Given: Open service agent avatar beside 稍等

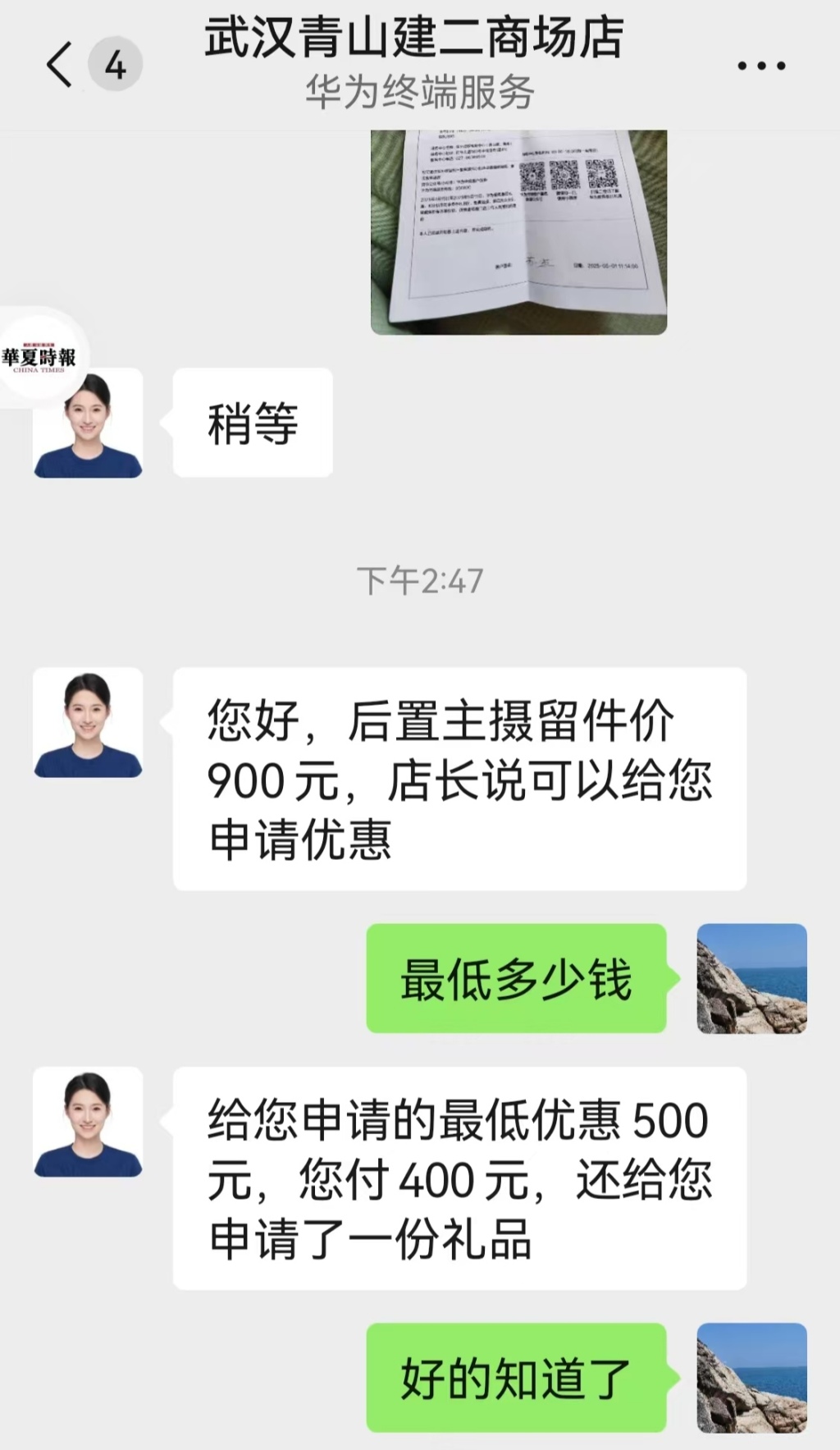Looking at the screenshot, I should 88,423.
